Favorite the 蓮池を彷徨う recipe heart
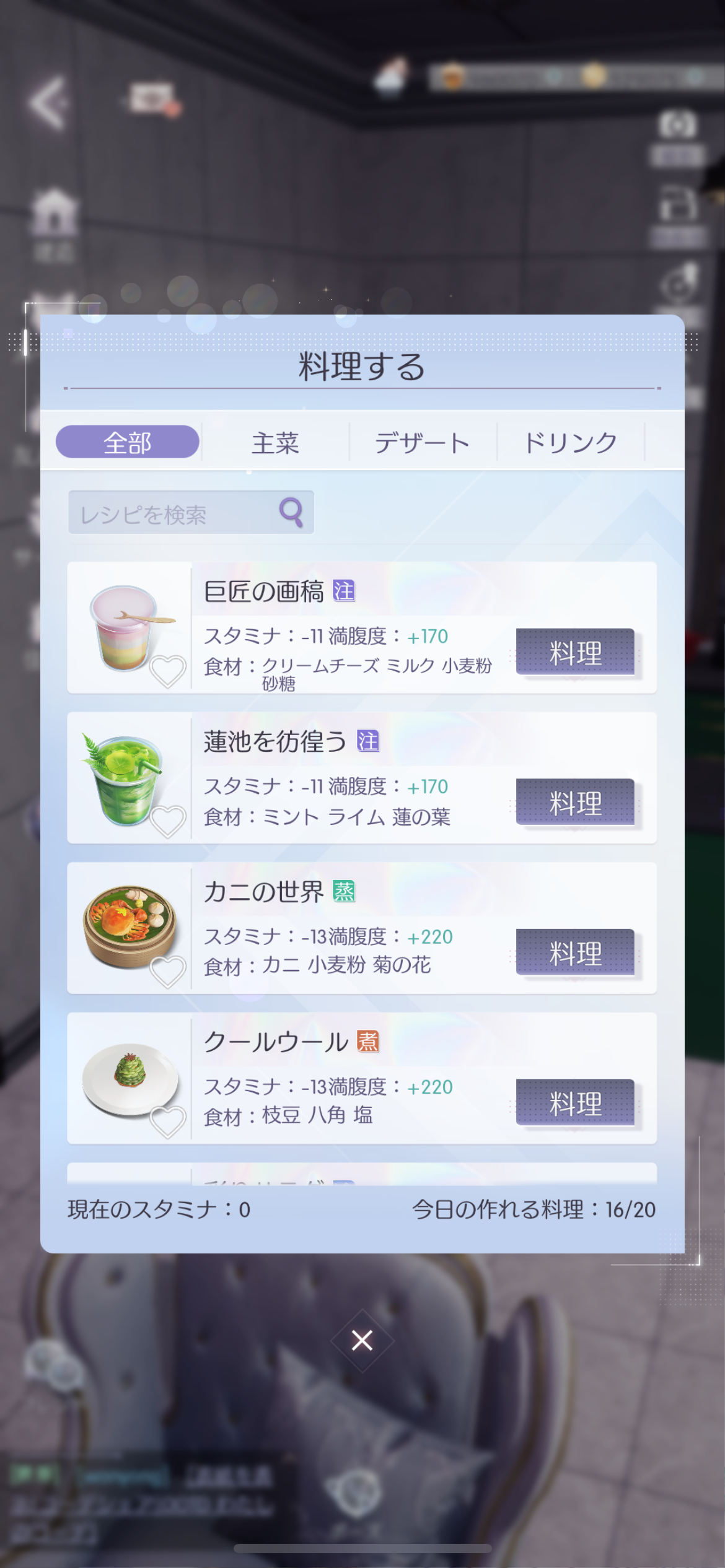Screen dimensions: 725x1568 (x=168, y=821)
